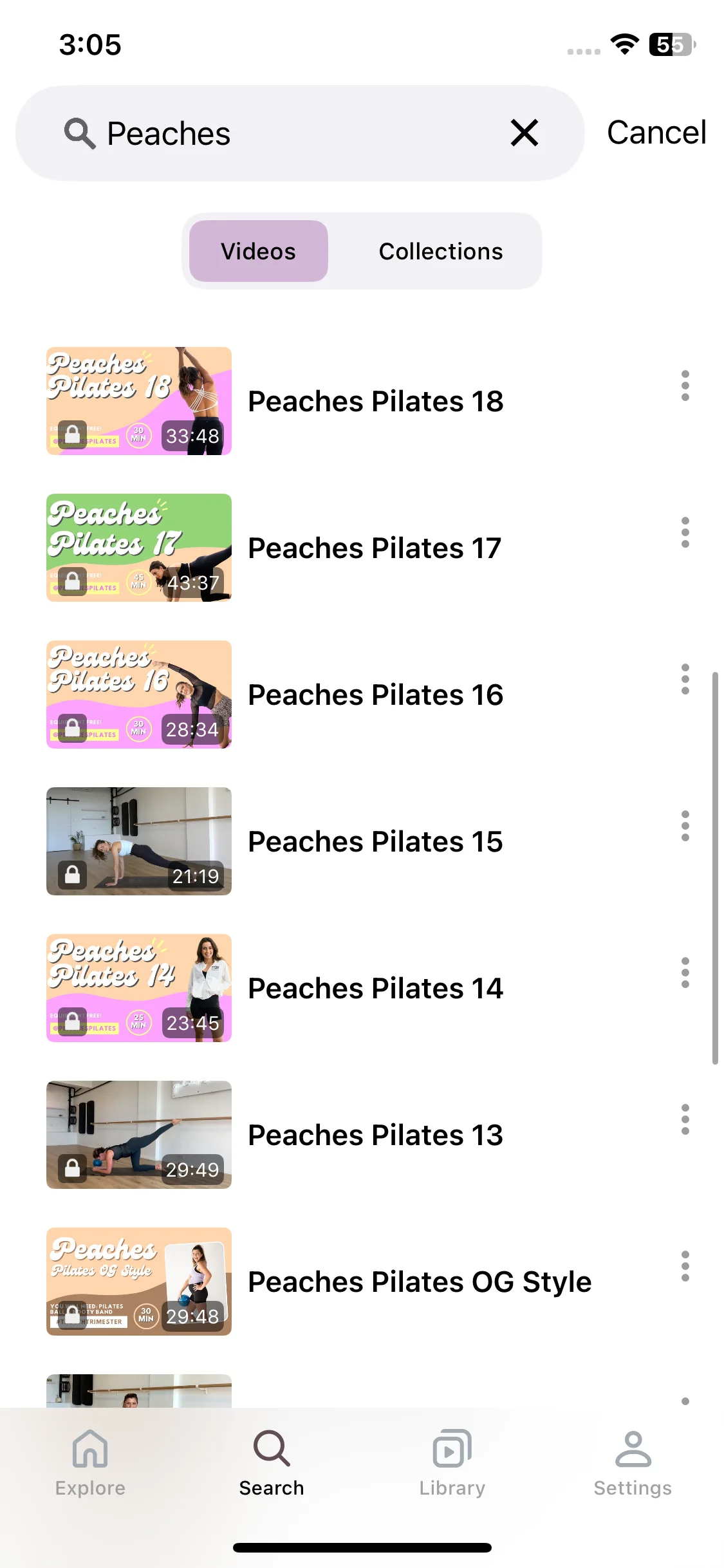724x1568 pixels.
Task: View Peaches Pilates 15 video
Action: click(375, 842)
